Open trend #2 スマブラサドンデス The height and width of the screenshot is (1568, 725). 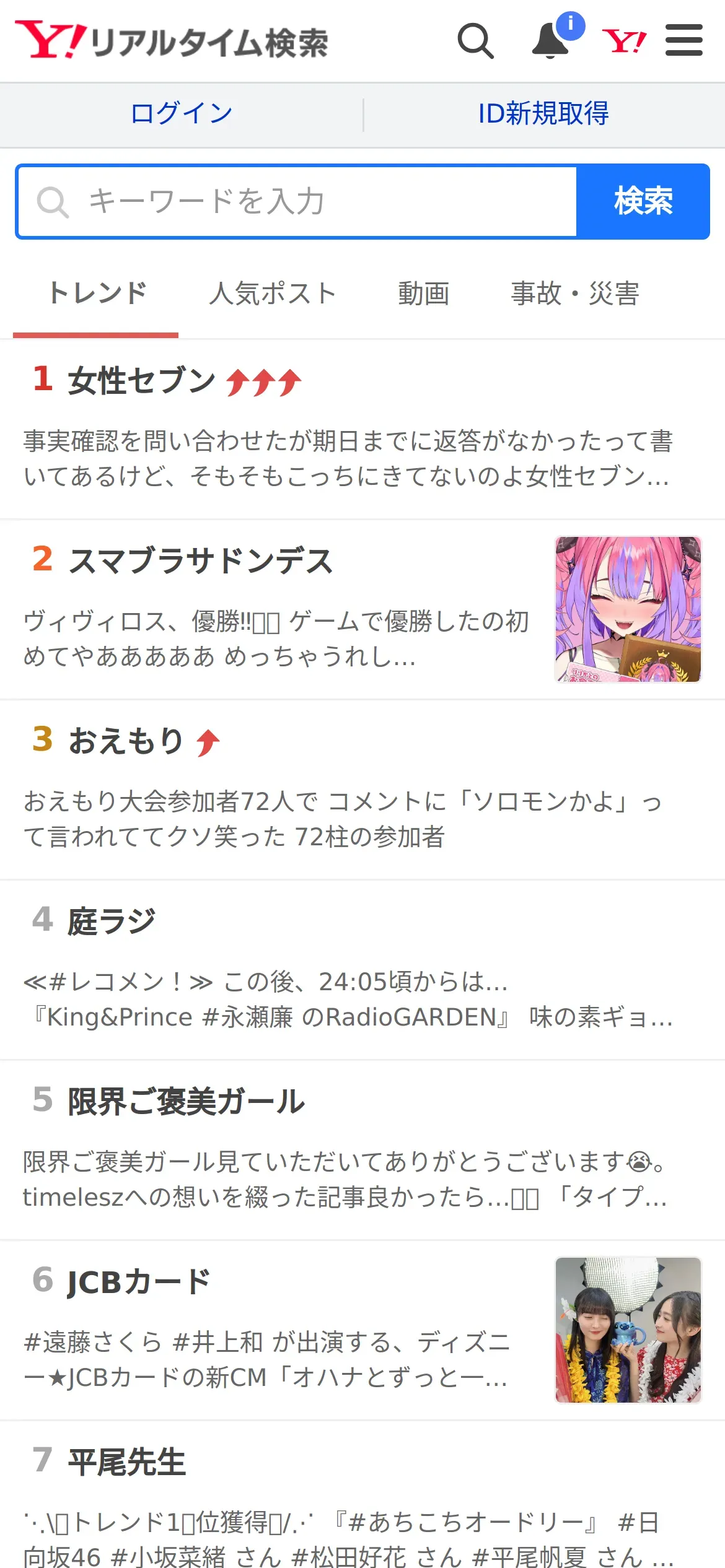pyautogui.click(x=362, y=610)
